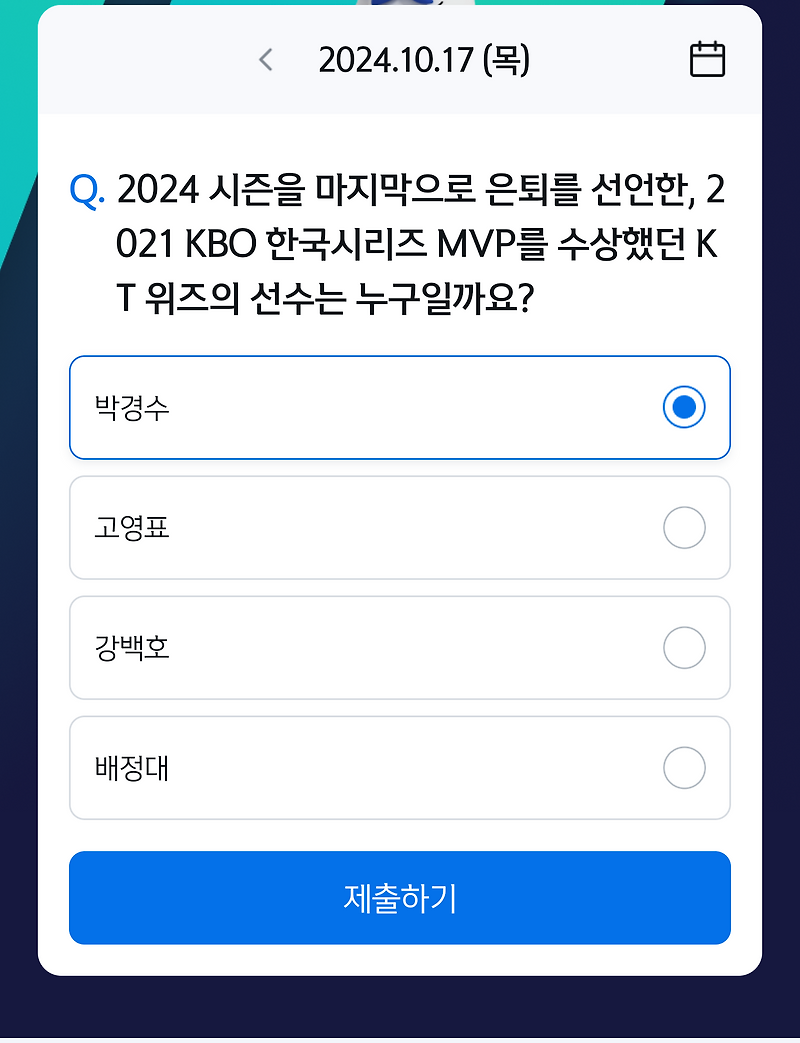
Task: Click the 박경수 answer card
Action: coord(400,408)
